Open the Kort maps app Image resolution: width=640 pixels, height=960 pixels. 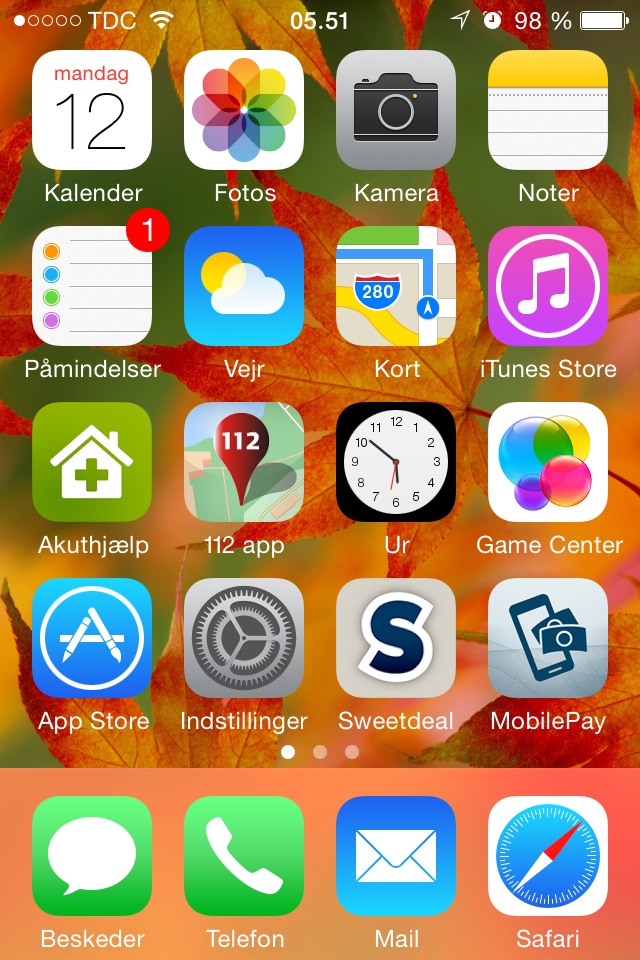click(x=396, y=286)
